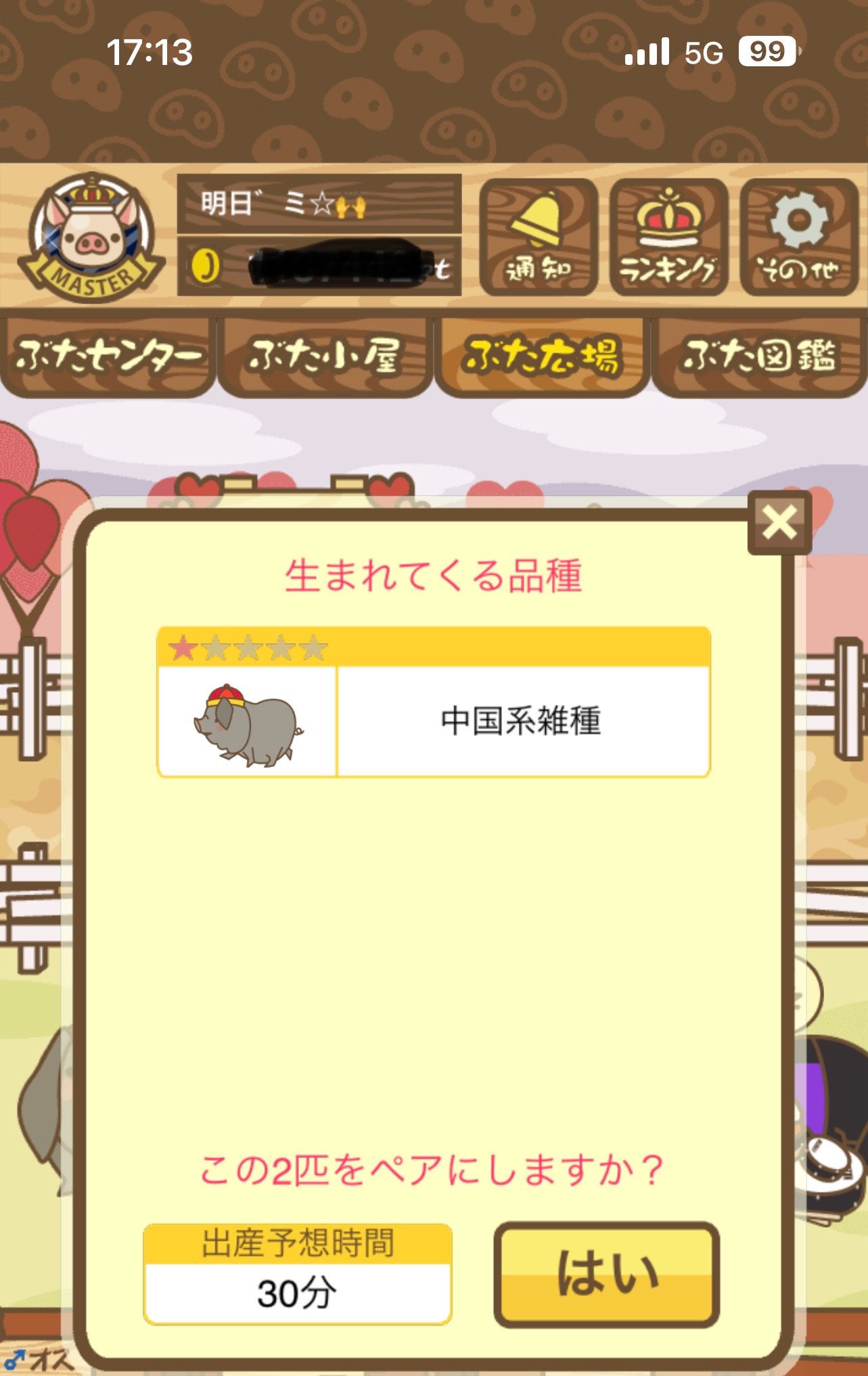
Task: Confirm pairing with the はい button
Action: (606, 1275)
